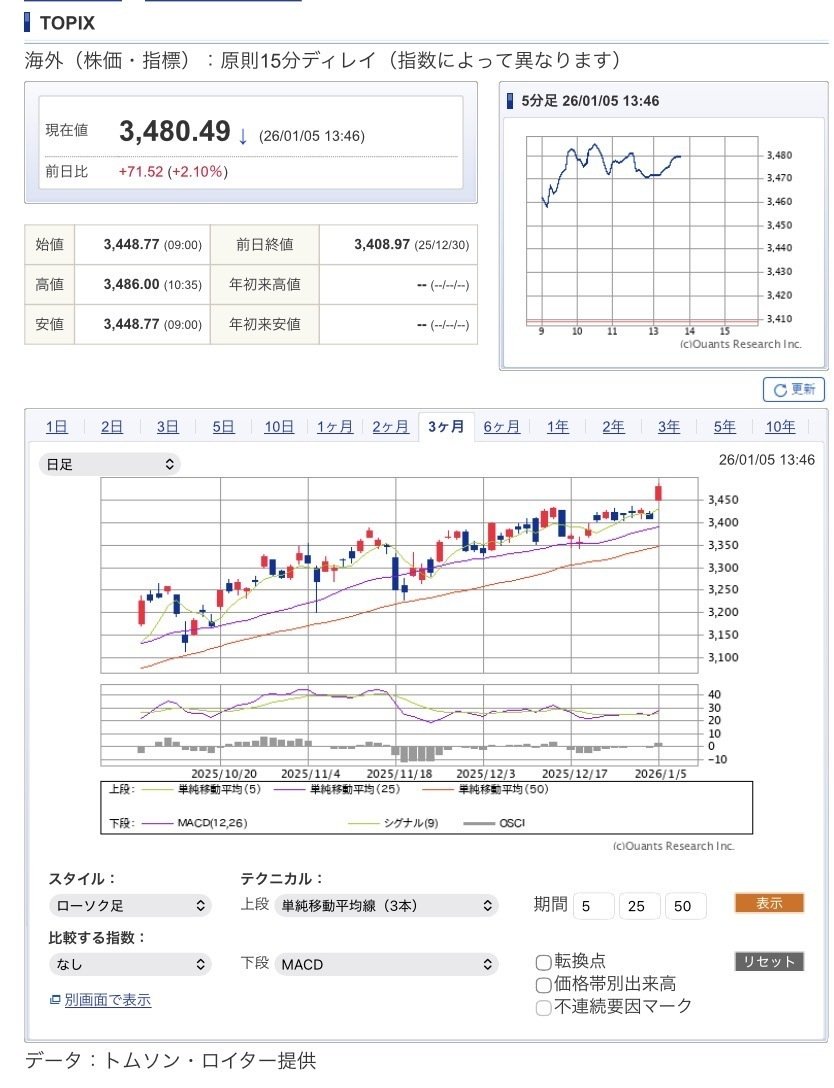Image resolution: width=834 pixels, height=1088 pixels.
Task: Select the 10年 period tab
Action: click(x=780, y=426)
